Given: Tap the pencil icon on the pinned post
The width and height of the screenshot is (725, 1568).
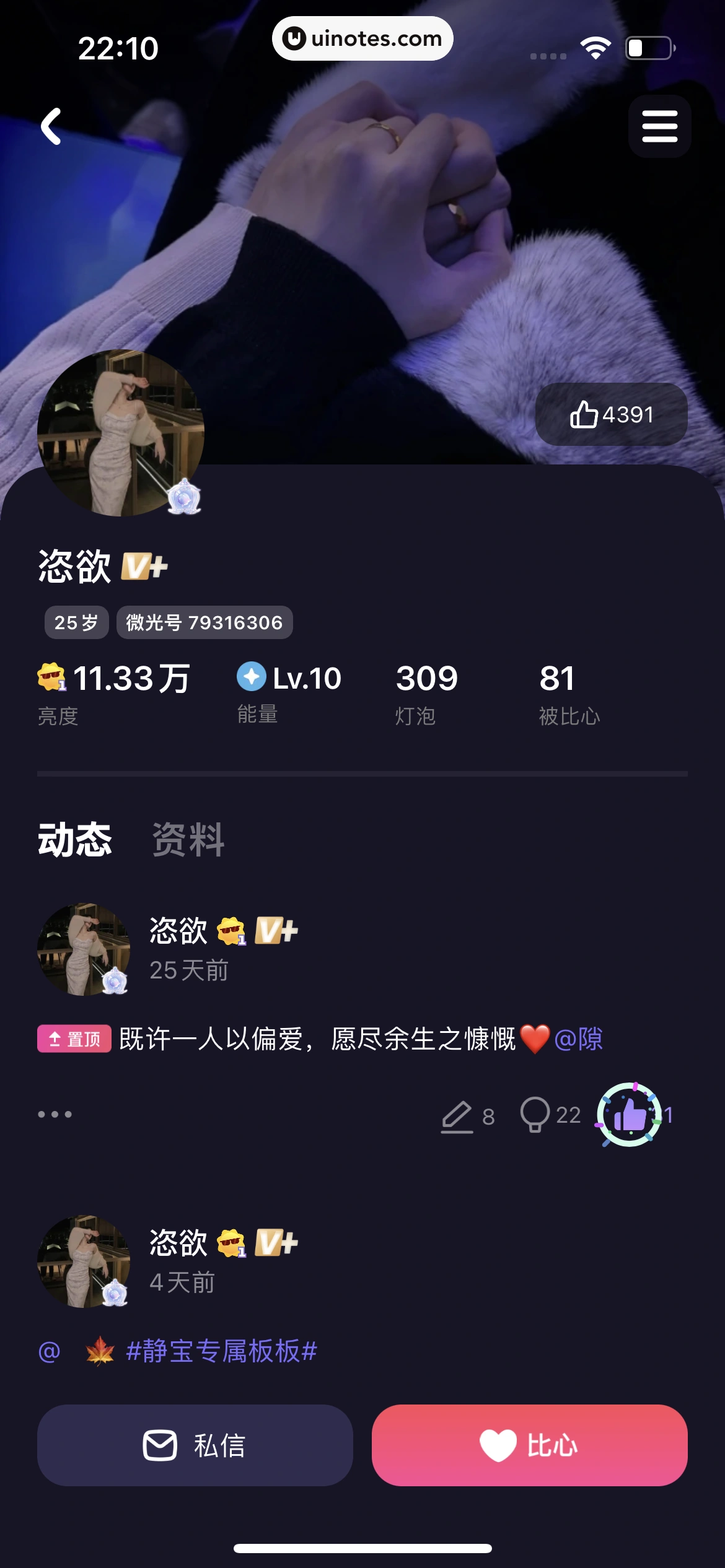Looking at the screenshot, I should pos(457,1116).
